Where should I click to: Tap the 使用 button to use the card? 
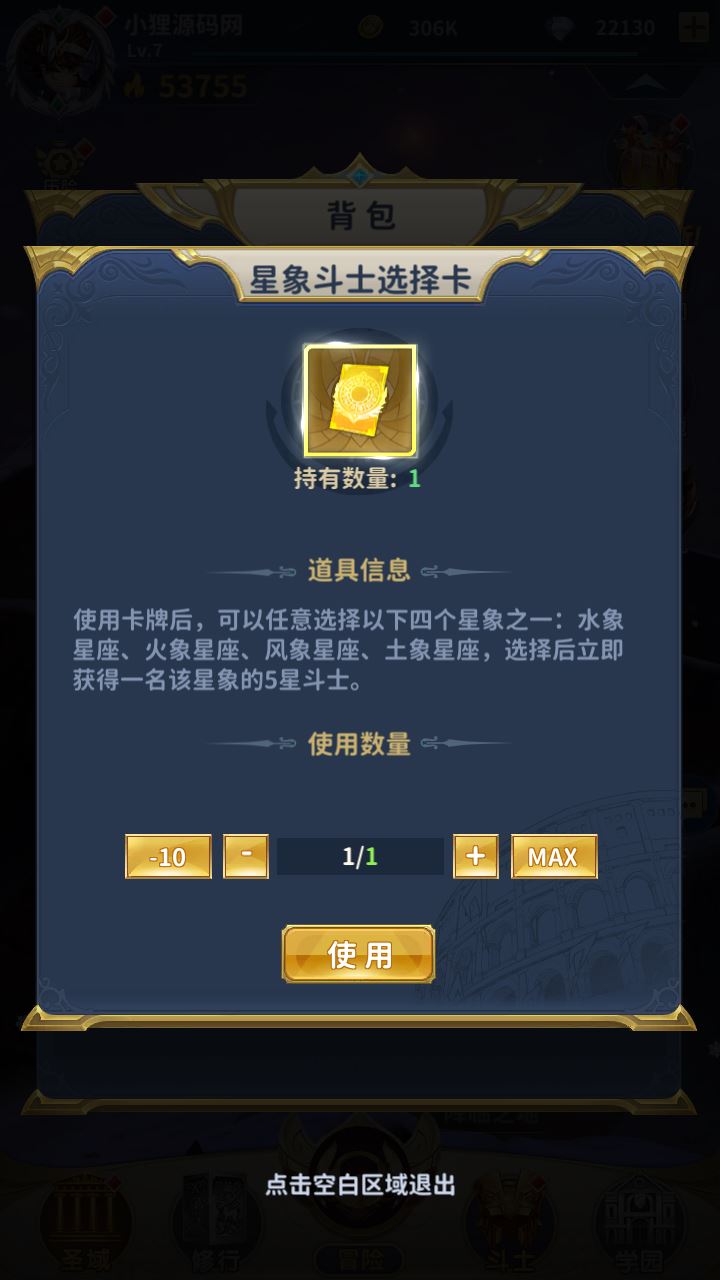point(358,954)
